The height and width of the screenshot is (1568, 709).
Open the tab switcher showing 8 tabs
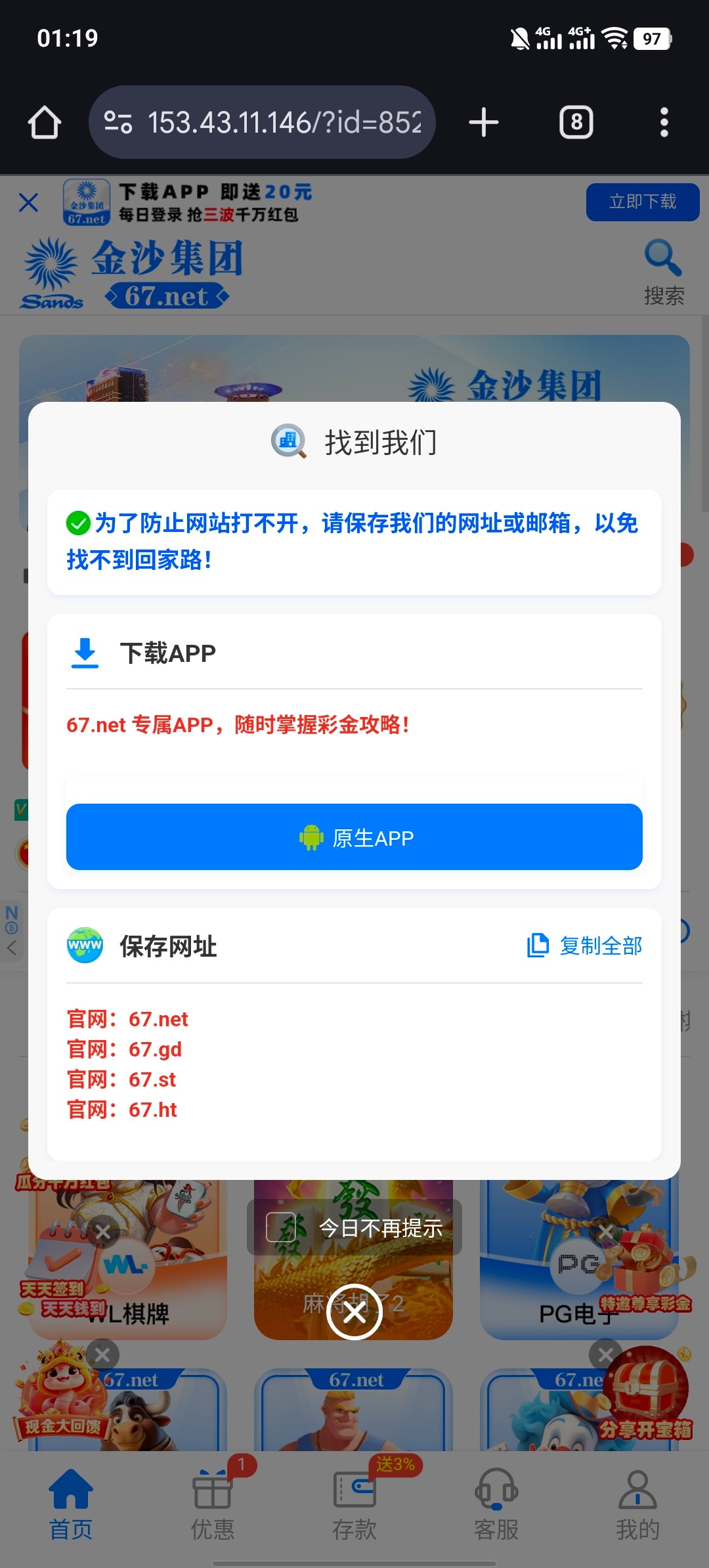(576, 123)
